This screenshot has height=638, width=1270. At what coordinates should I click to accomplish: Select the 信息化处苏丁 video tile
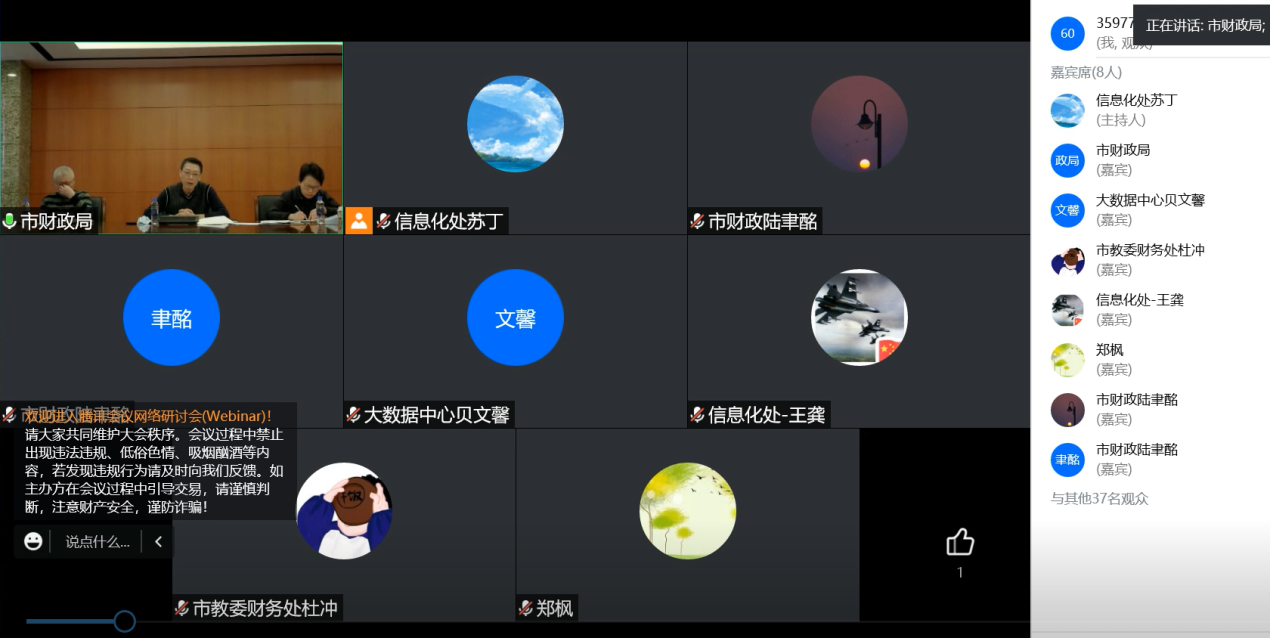click(x=515, y=138)
